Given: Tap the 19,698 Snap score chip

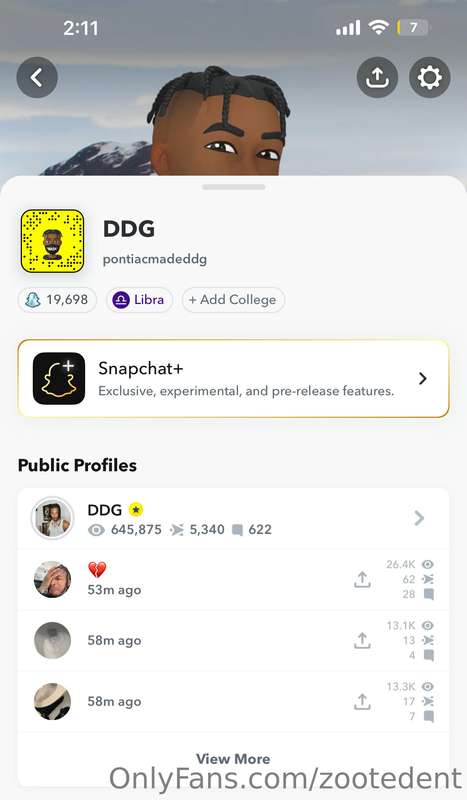Looking at the screenshot, I should coord(57,299).
